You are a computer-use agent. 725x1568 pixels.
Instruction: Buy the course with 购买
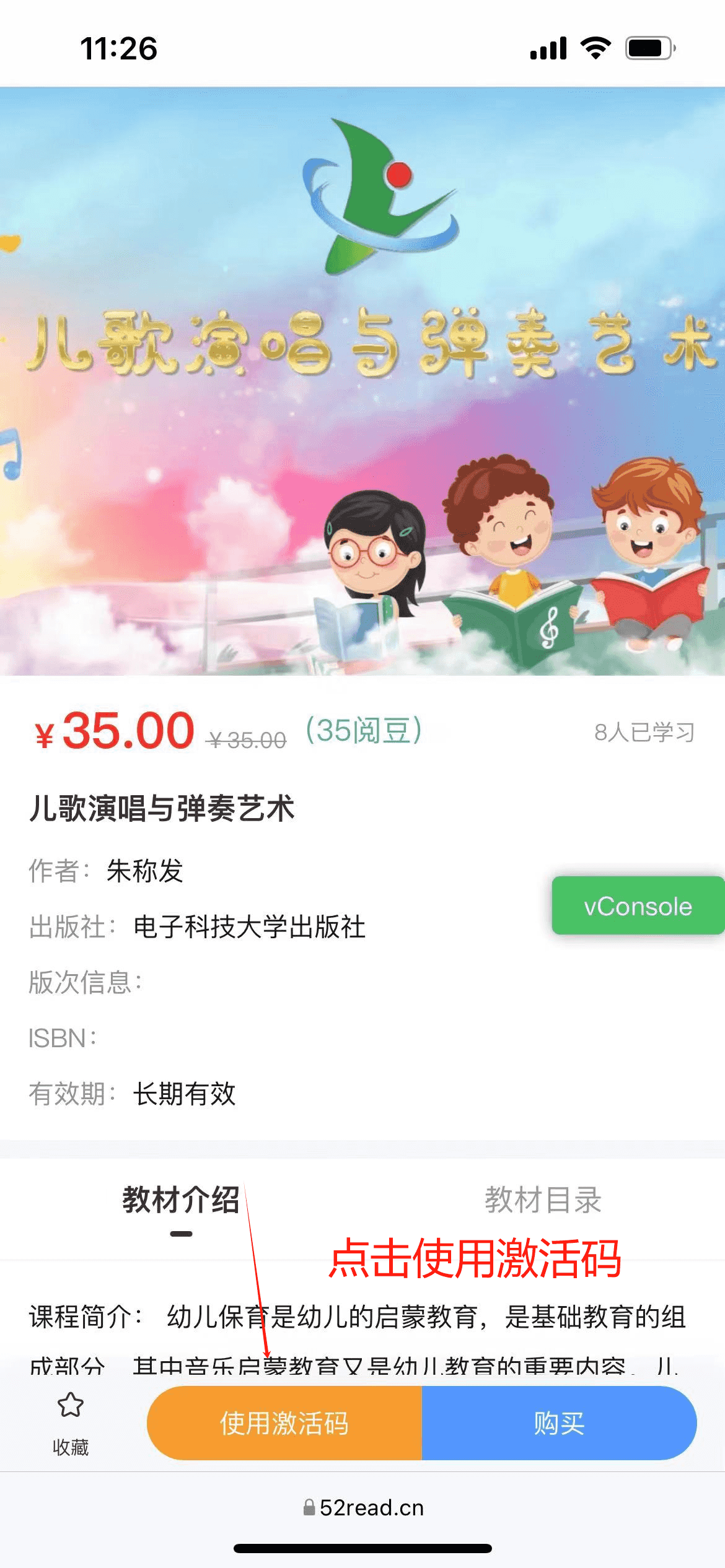pos(559,1423)
